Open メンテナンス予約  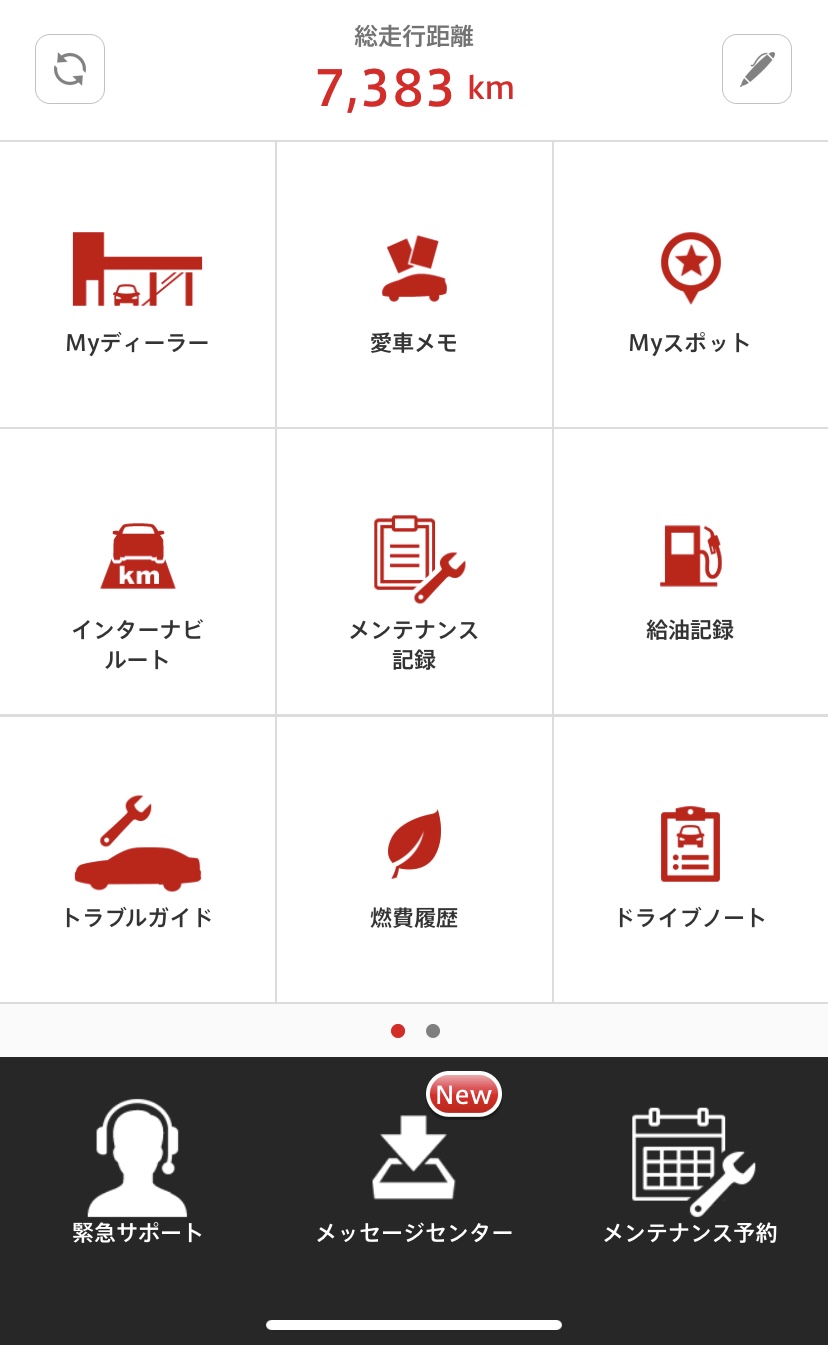690,1175
